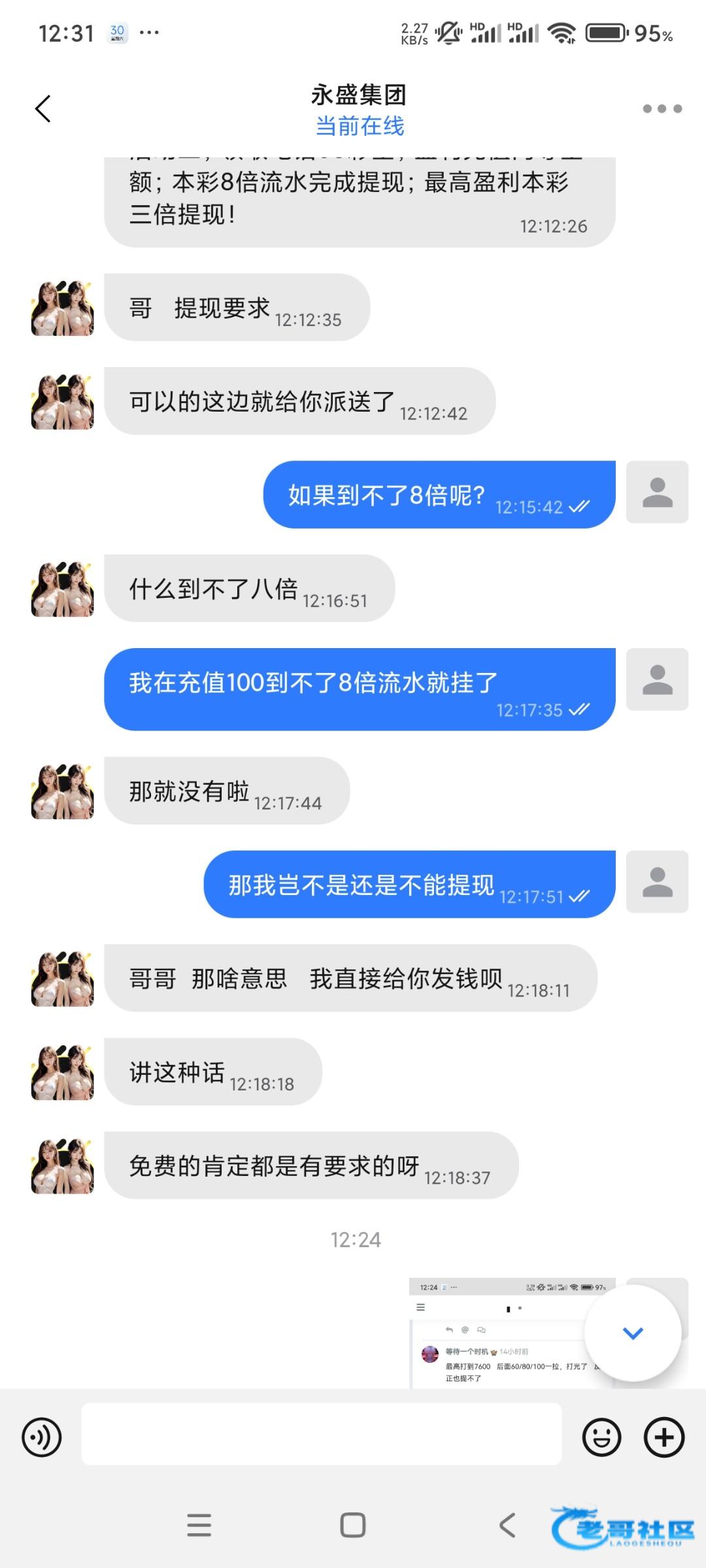Jump to latest messages with down arrow
Screen dimensions: 706x1568
click(632, 1333)
